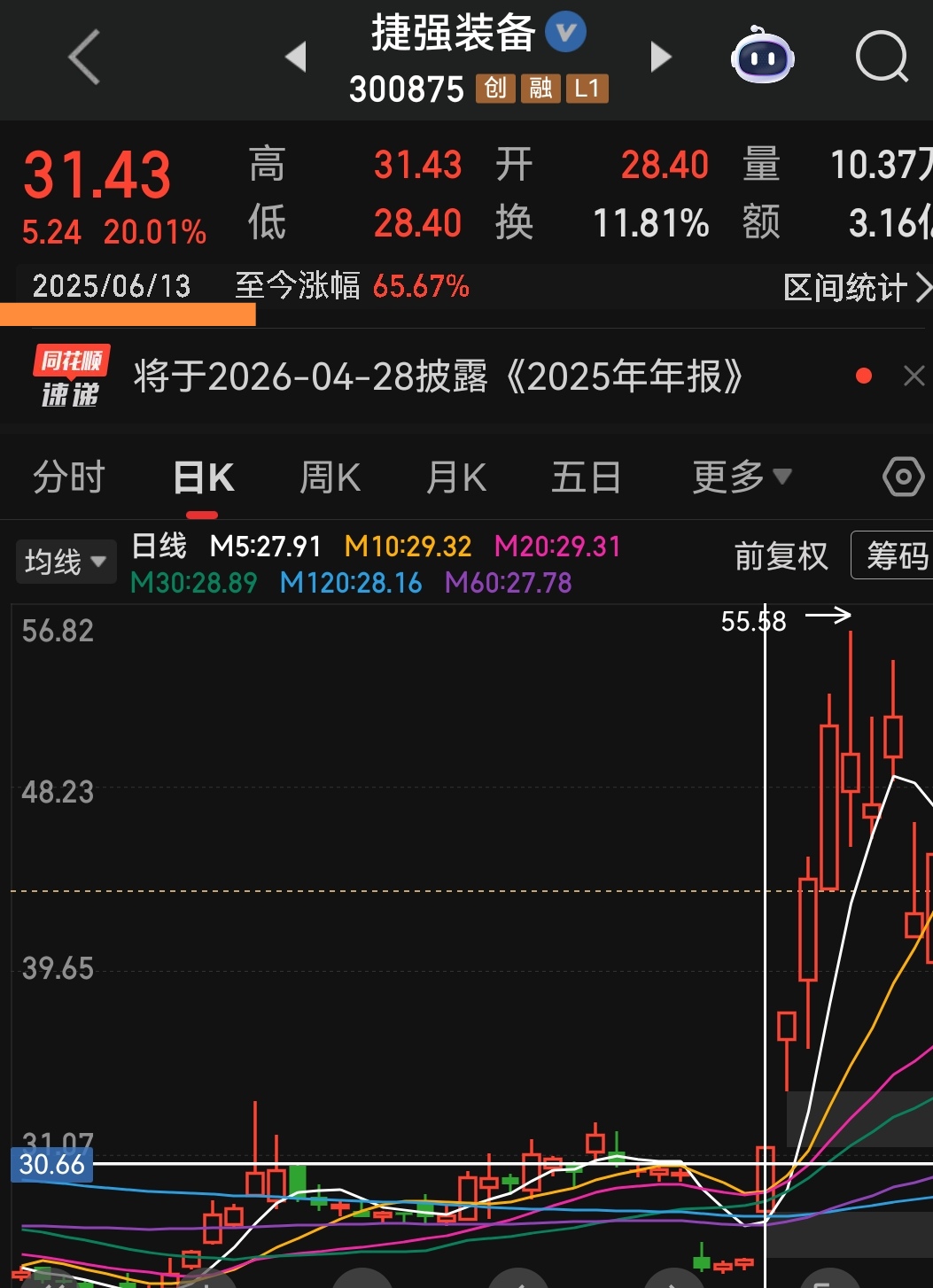Switch to the next stock

tap(661, 58)
